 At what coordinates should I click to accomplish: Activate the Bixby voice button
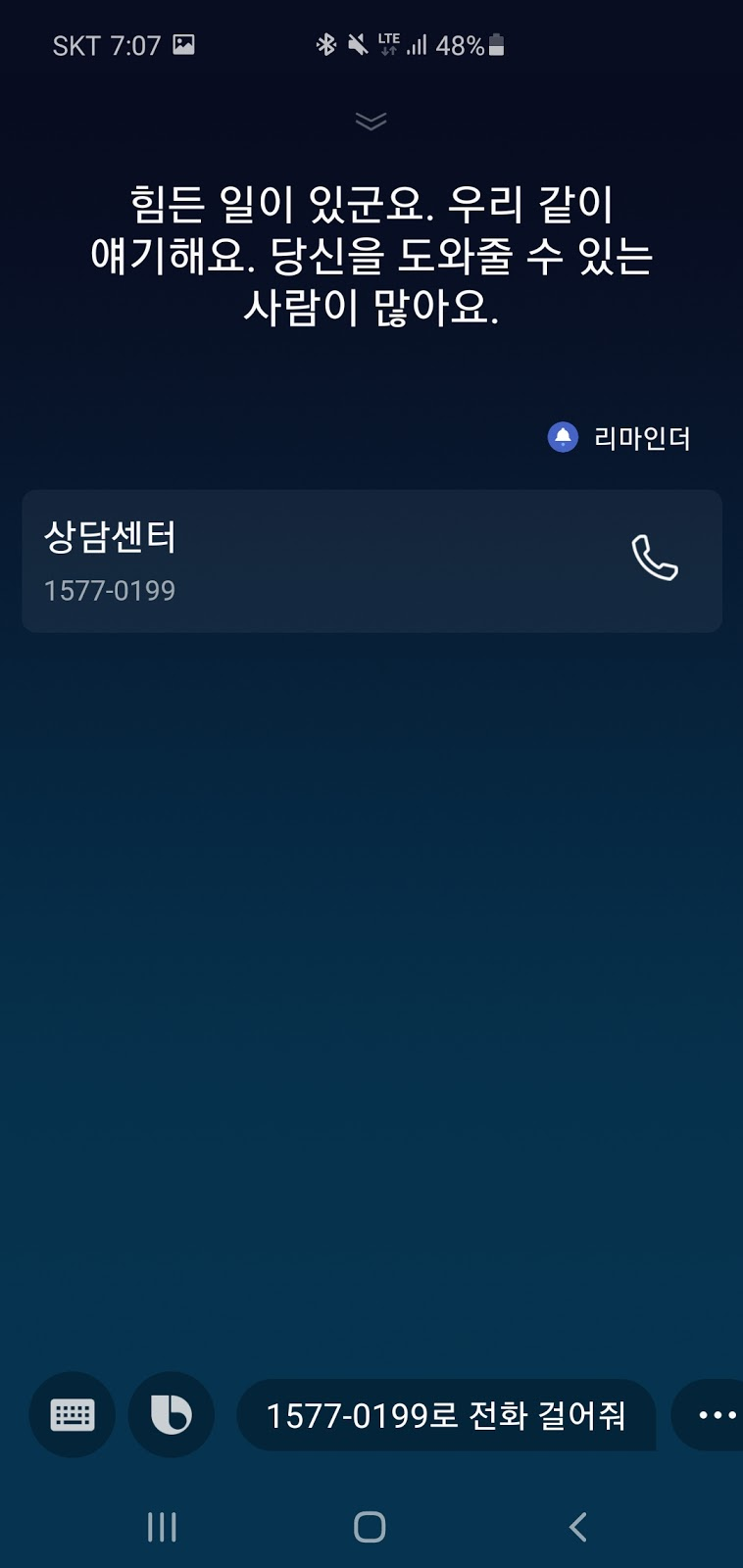coord(172,1414)
